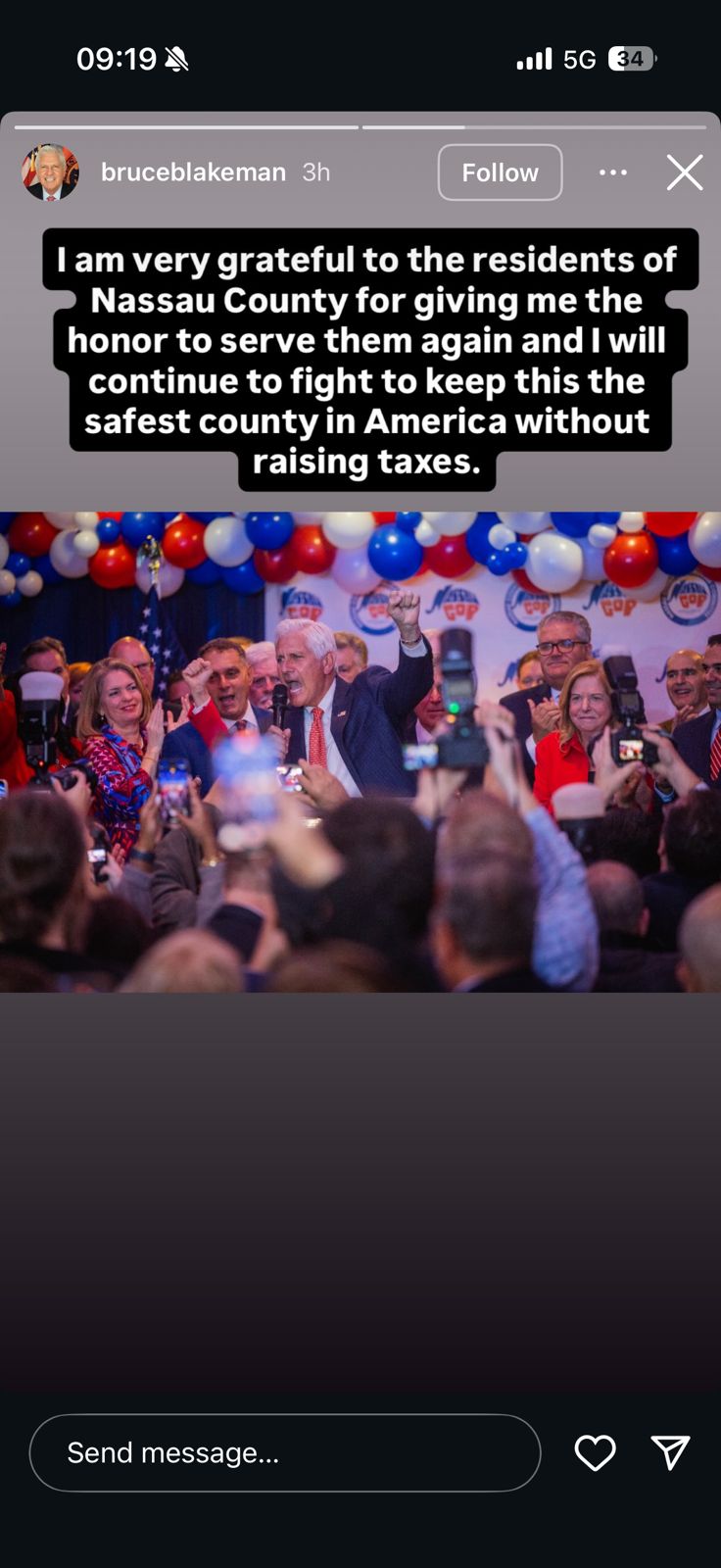Tap the Send message field
The image size is (721, 1568).
[x=284, y=1452]
